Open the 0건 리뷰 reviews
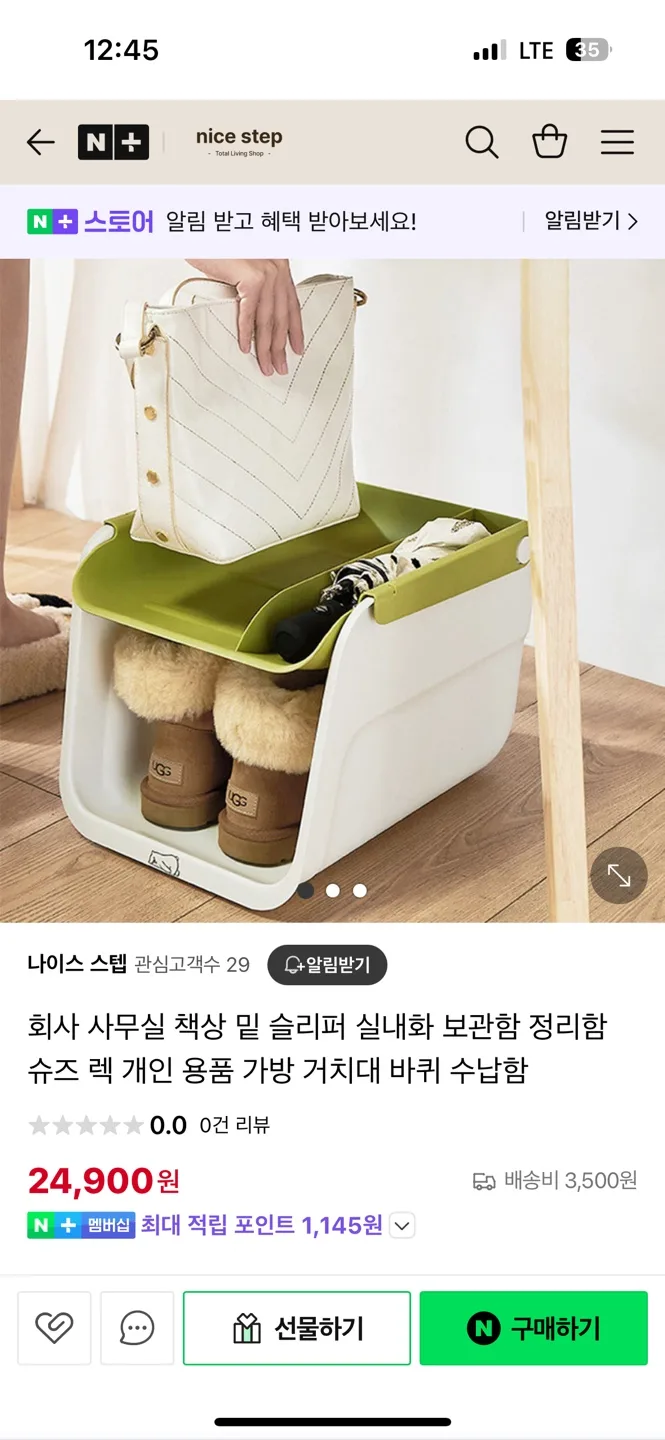 click(234, 1125)
